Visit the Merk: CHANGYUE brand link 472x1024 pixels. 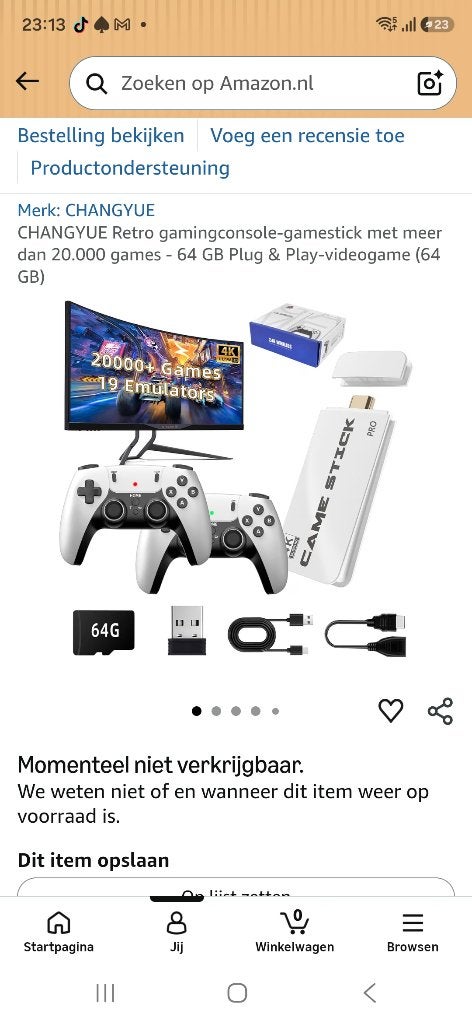tap(86, 210)
